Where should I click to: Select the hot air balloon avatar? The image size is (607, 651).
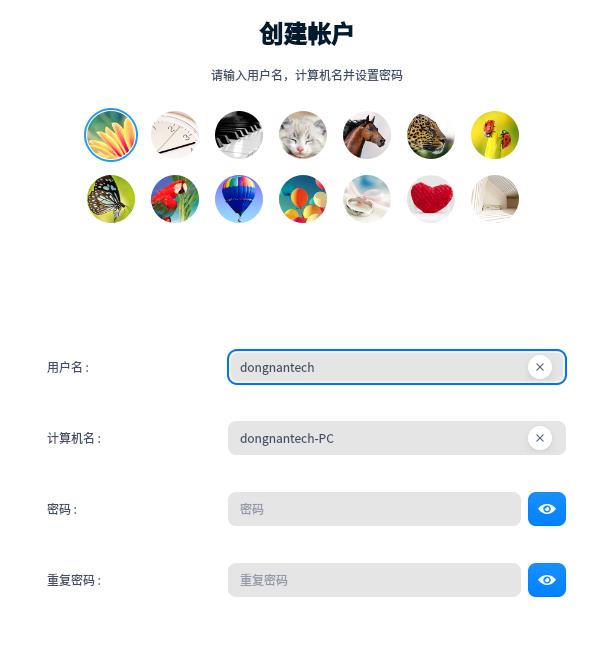point(239,199)
